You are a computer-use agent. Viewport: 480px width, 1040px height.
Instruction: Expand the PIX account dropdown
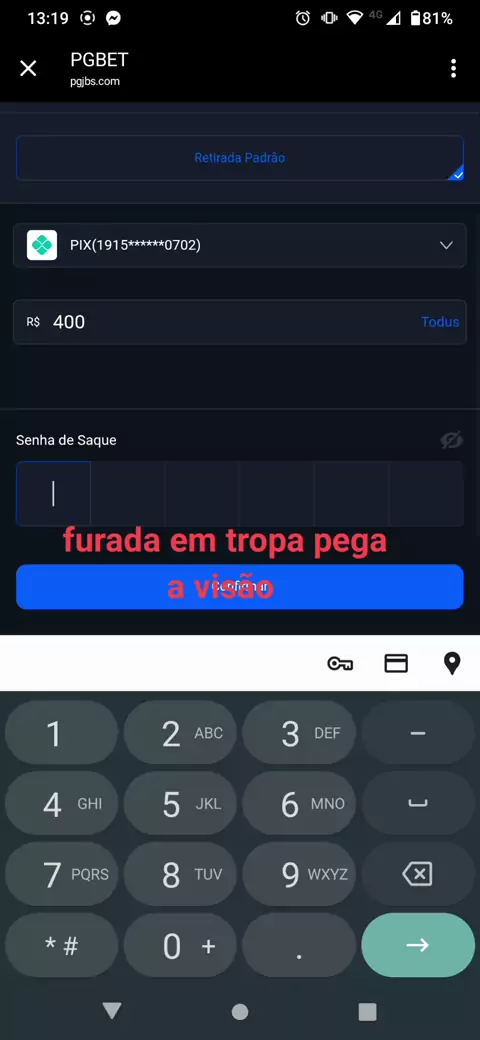(x=240, y=245)
